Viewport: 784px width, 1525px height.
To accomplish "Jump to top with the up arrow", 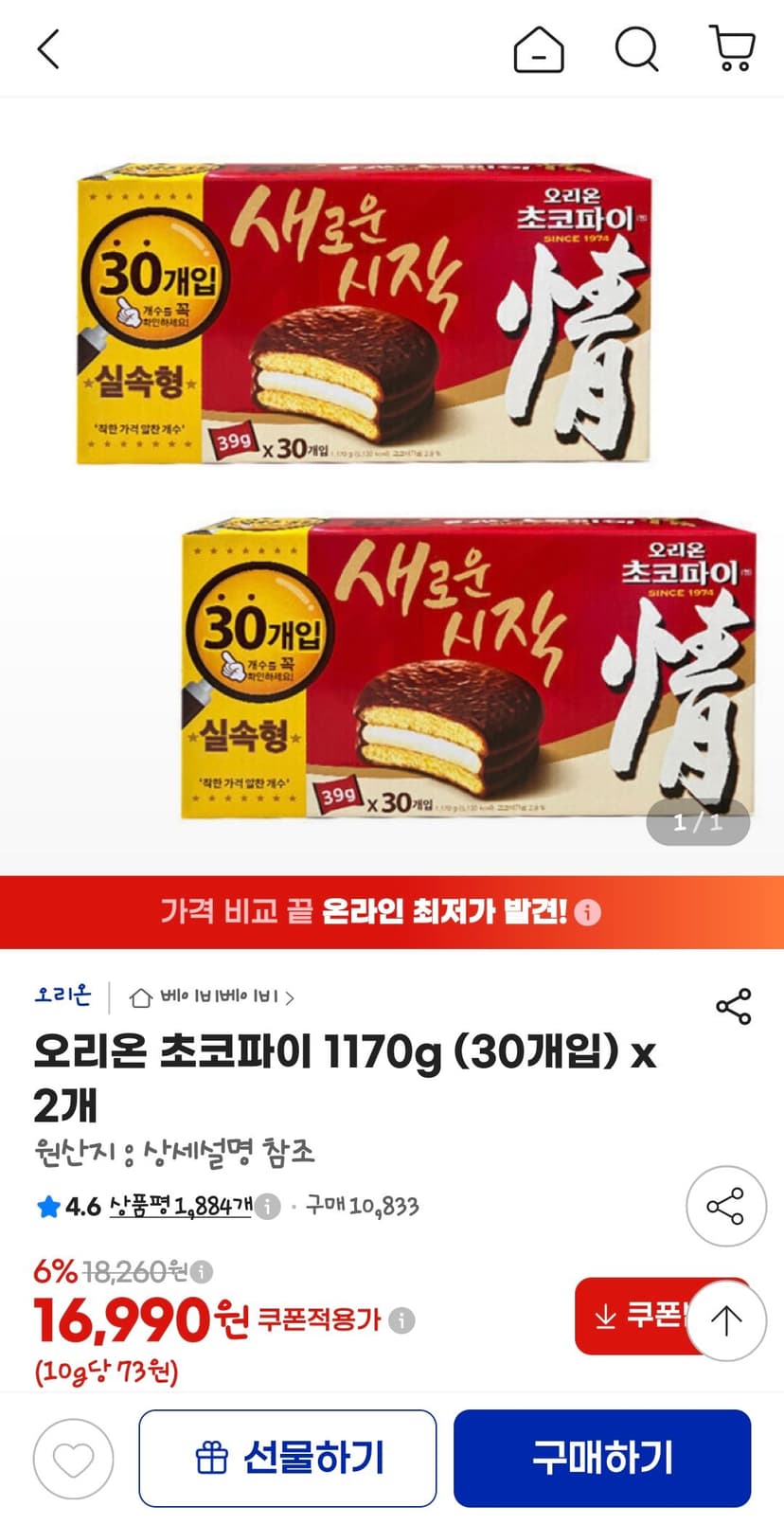I will (726, 1319).
